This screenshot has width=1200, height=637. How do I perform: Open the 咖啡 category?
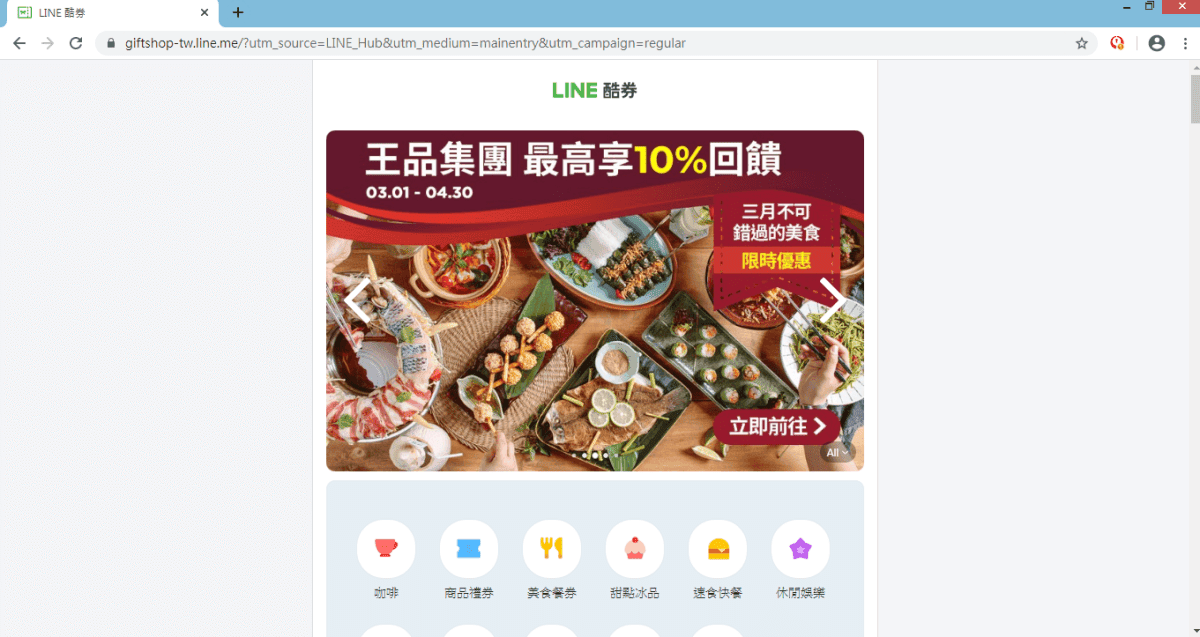click(x=386, y=549)
